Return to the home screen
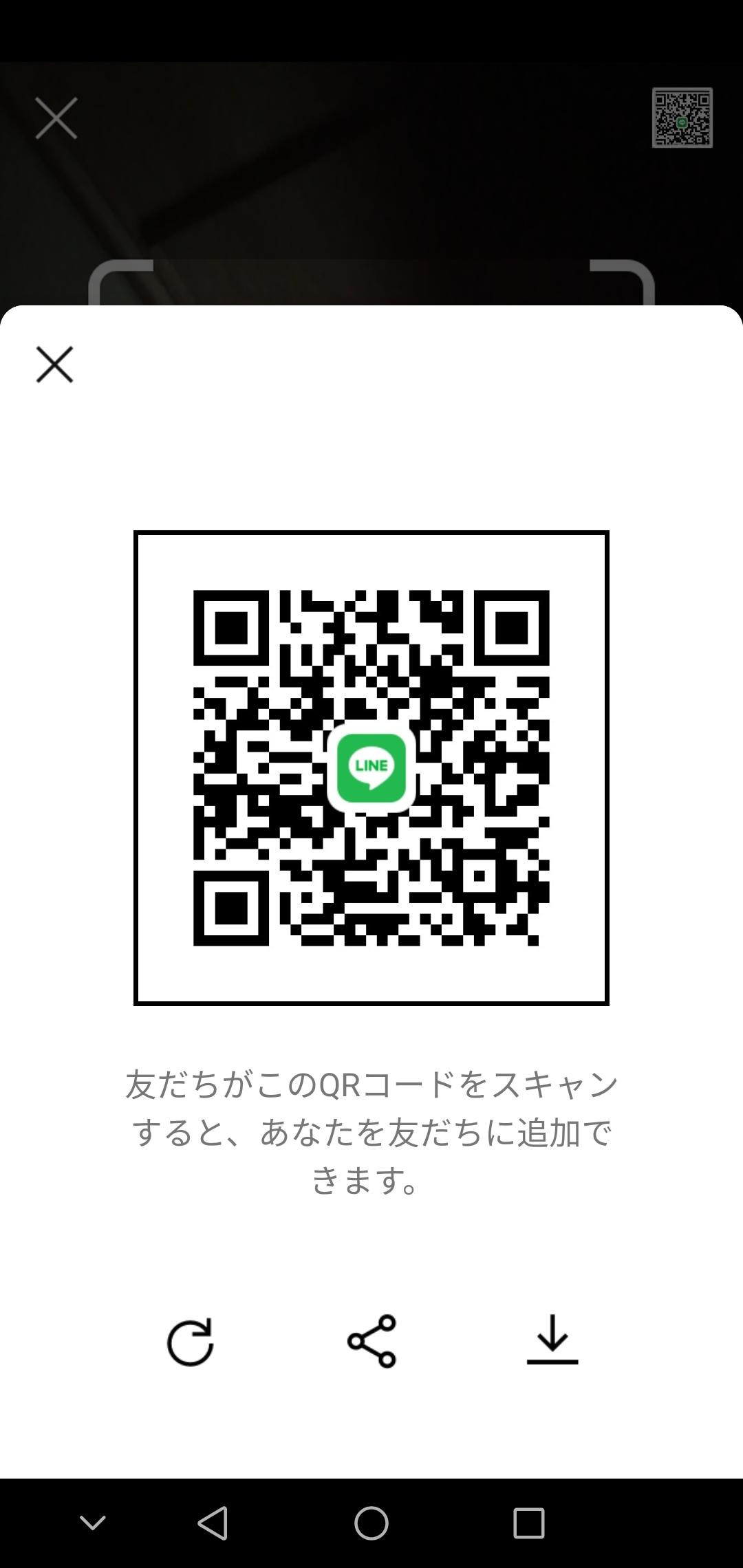 [371, 1523]
